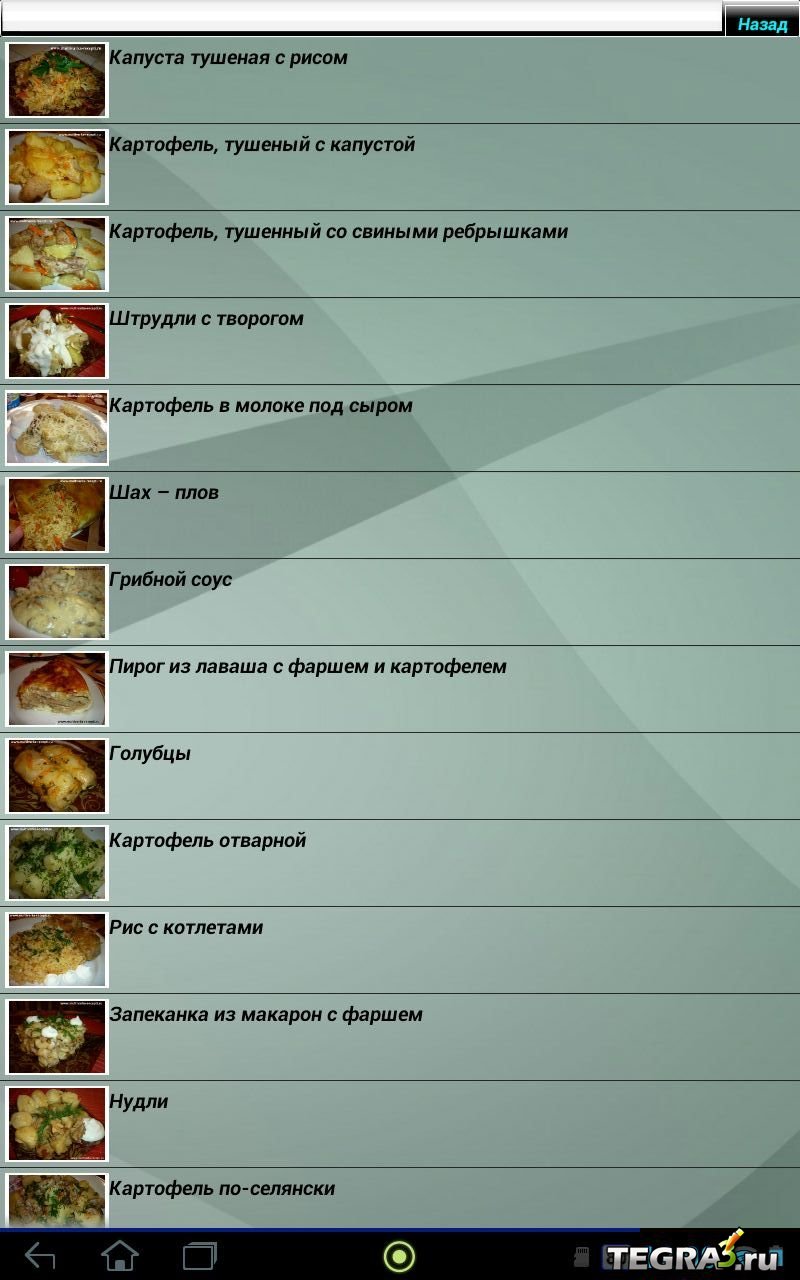Open Картофель по-селянски recipe

222,1189
